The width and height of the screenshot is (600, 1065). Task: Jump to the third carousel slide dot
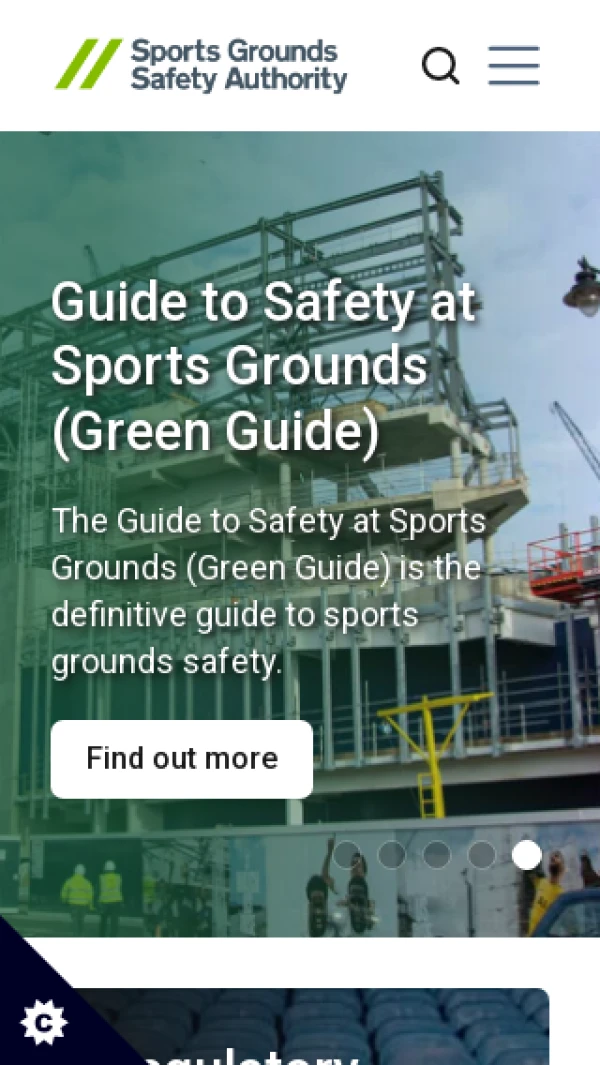[x=437, y=854]
